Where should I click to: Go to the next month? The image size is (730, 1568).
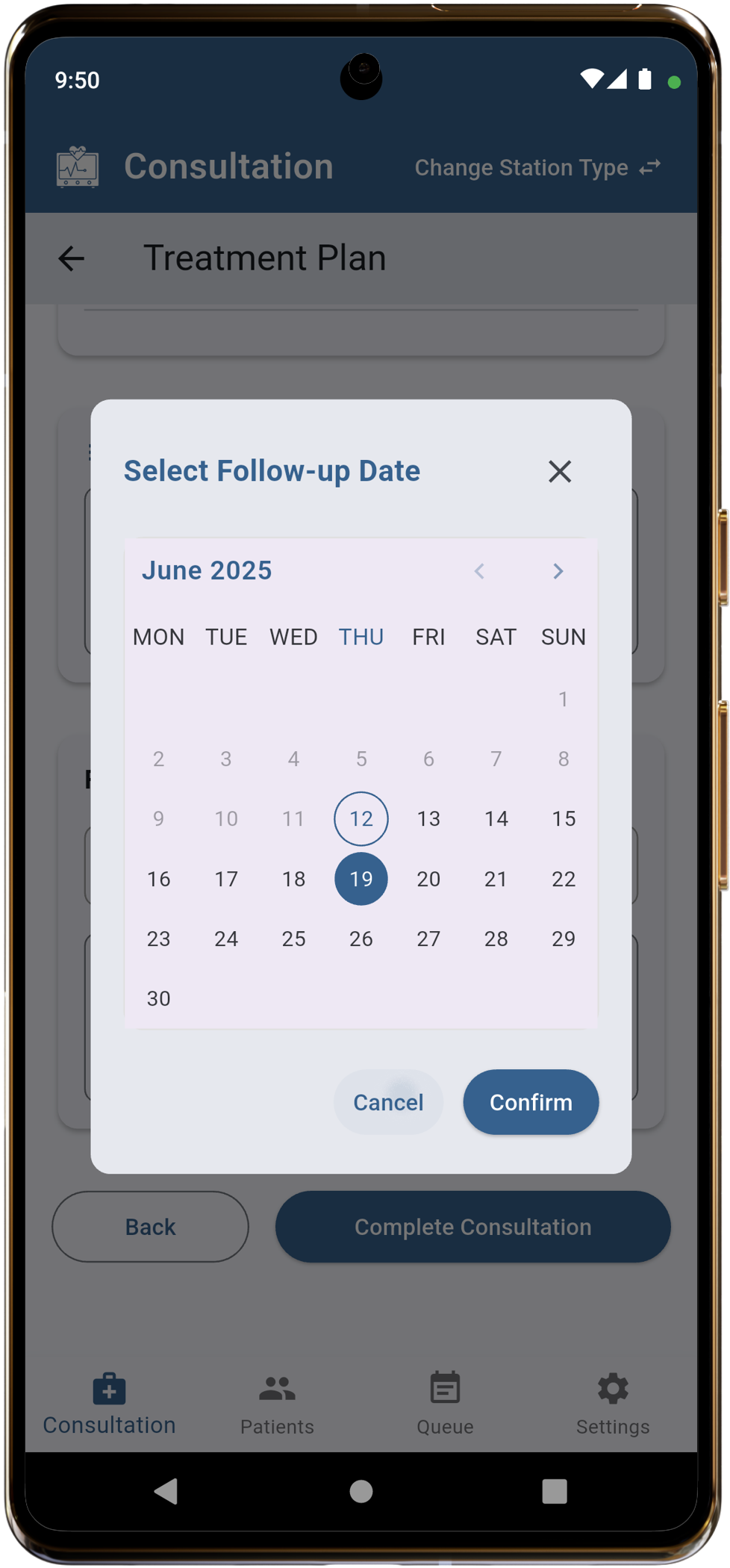click(558, 571)
